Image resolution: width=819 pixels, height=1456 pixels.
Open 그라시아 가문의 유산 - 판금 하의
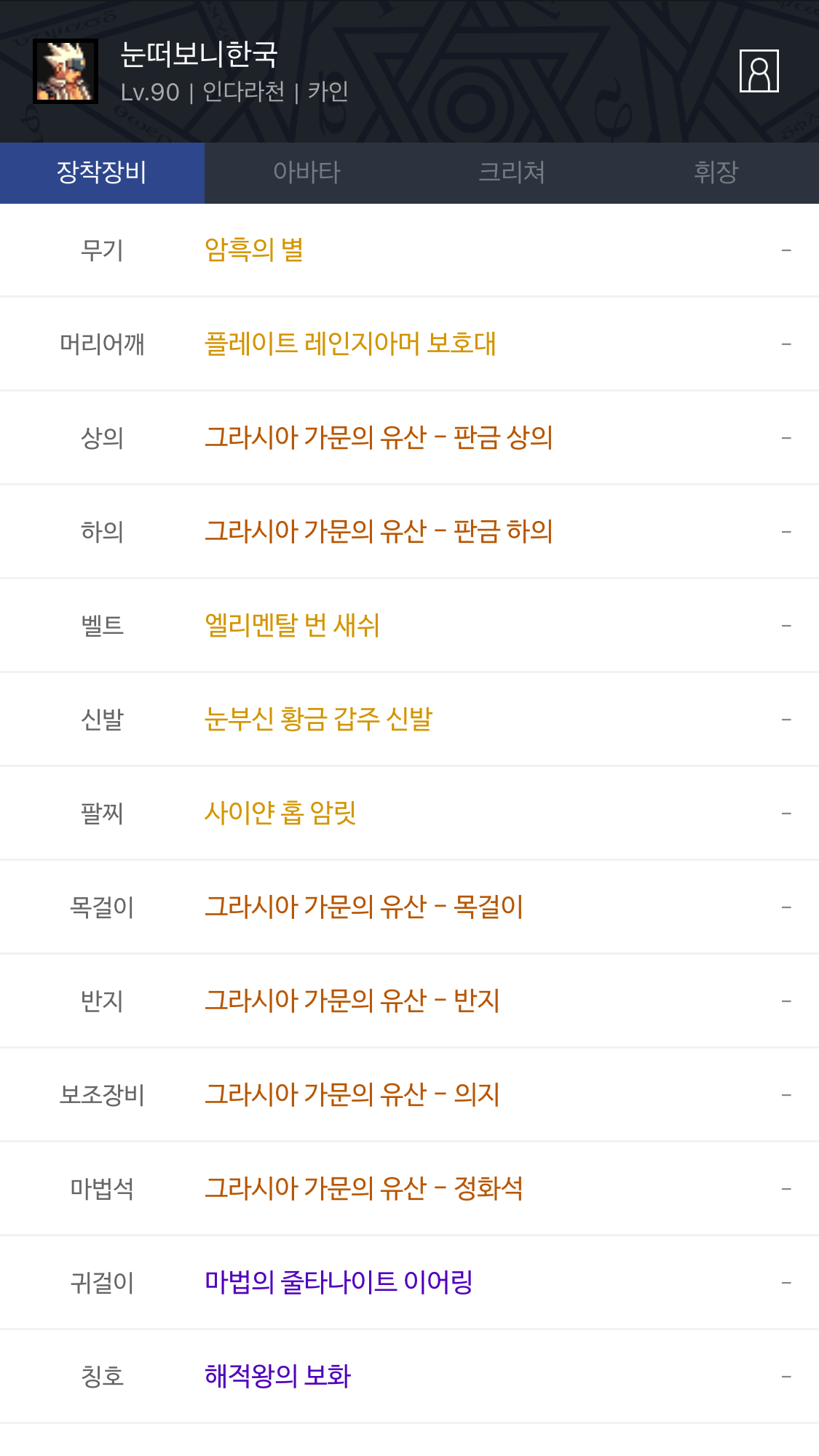click(379, 532)
